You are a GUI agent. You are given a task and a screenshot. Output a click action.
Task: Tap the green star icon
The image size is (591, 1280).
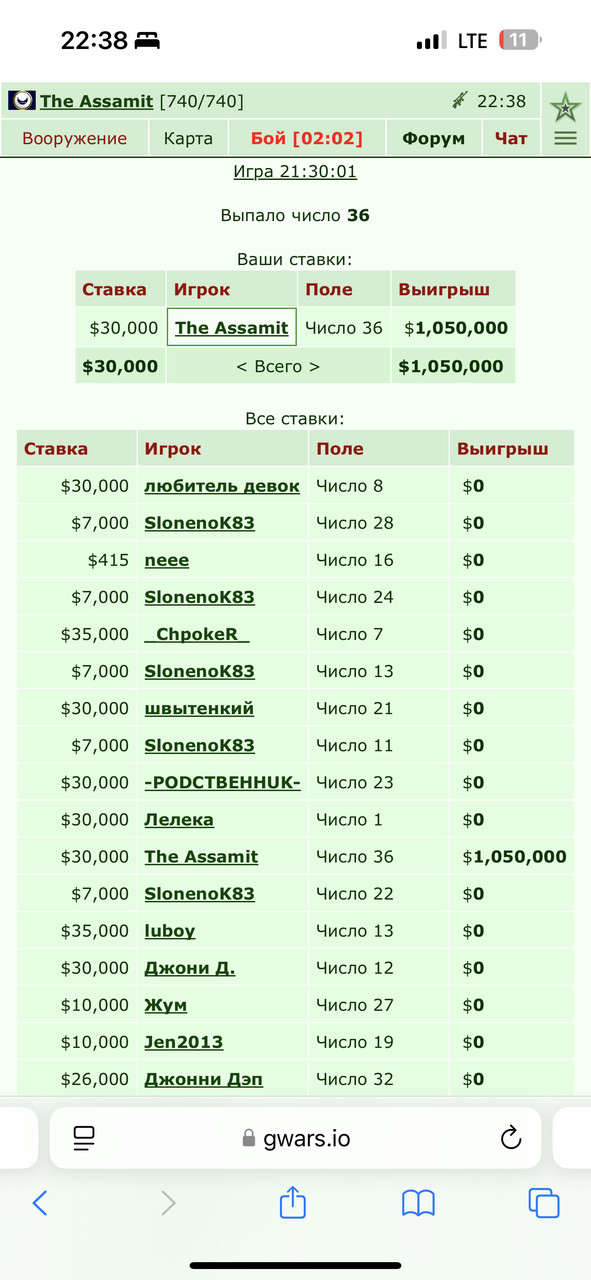click(565, 106)
